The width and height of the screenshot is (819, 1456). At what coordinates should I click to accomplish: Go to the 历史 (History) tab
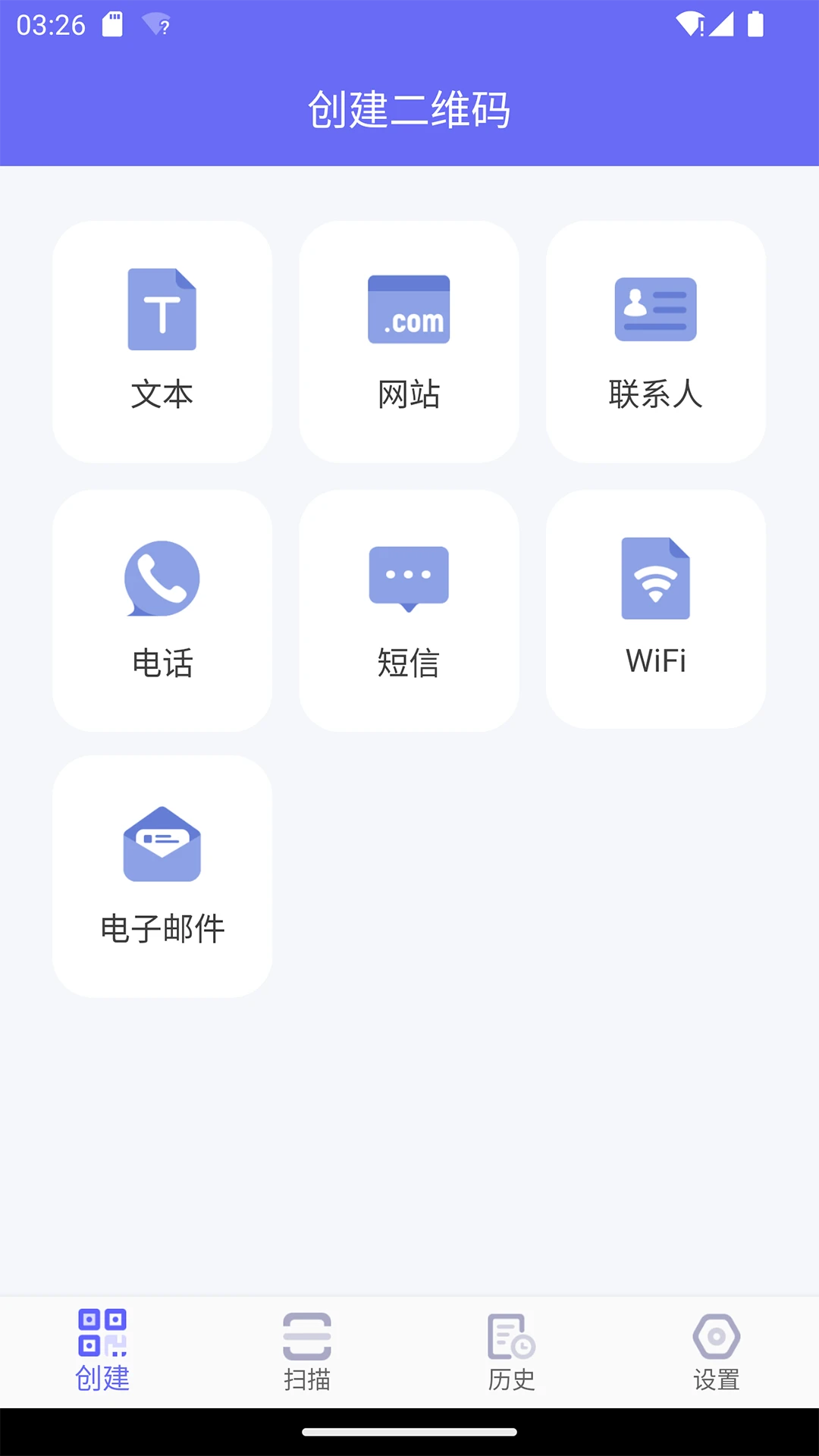[512, 1351]
